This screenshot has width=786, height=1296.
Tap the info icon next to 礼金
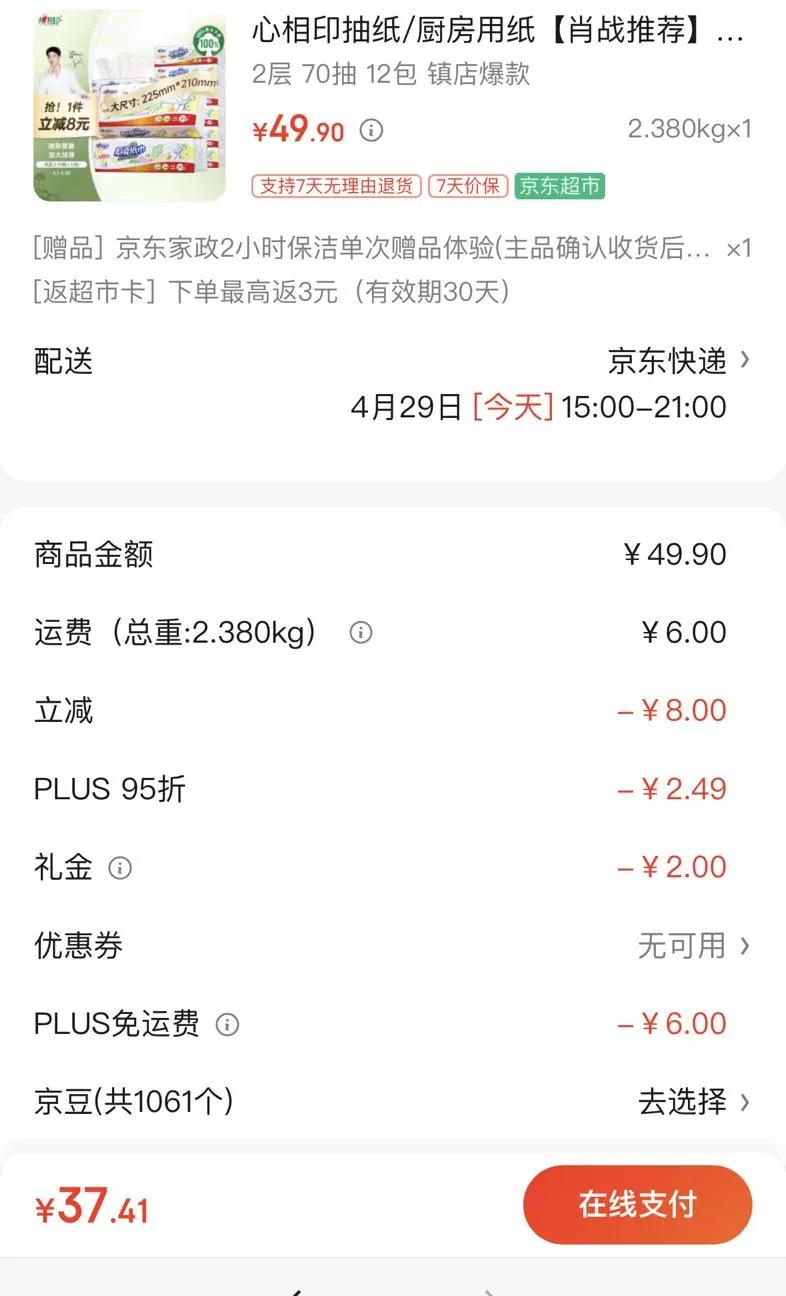click(x=120, y=867)
